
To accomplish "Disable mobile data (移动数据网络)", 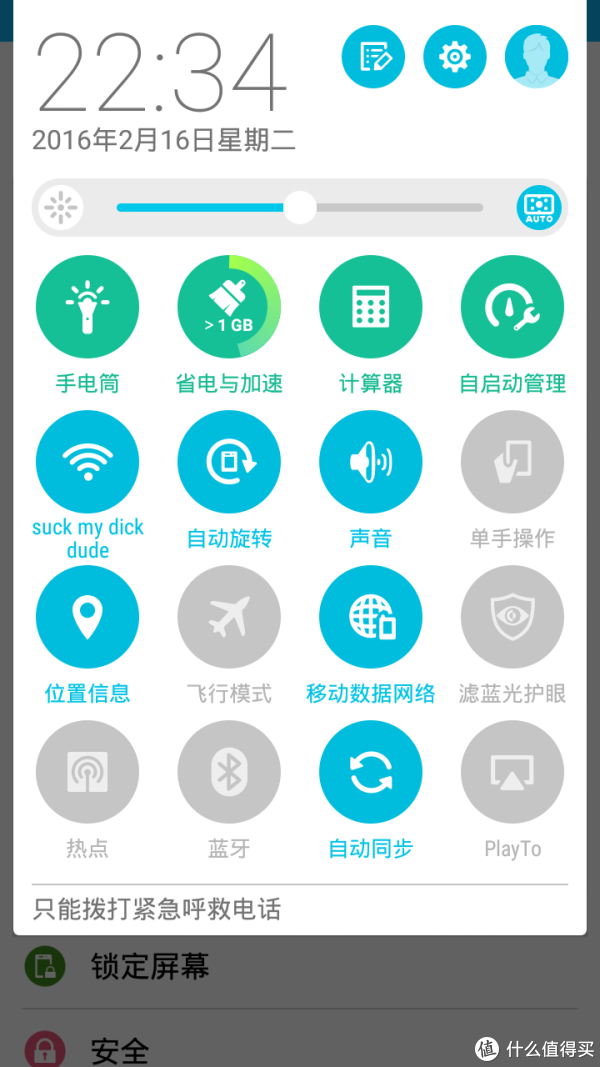I will [371, 617].
